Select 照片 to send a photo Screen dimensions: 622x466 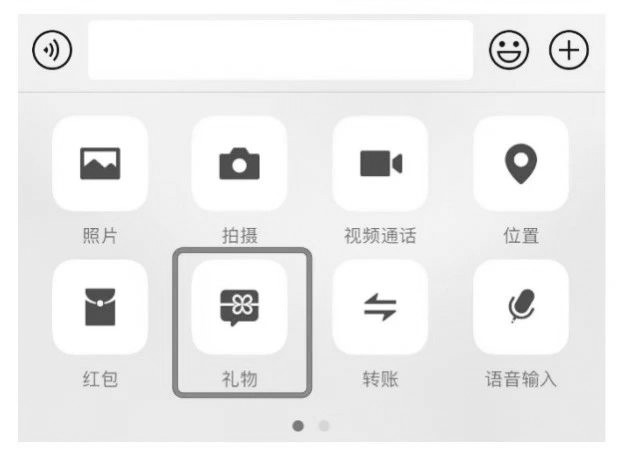point(100,164)
